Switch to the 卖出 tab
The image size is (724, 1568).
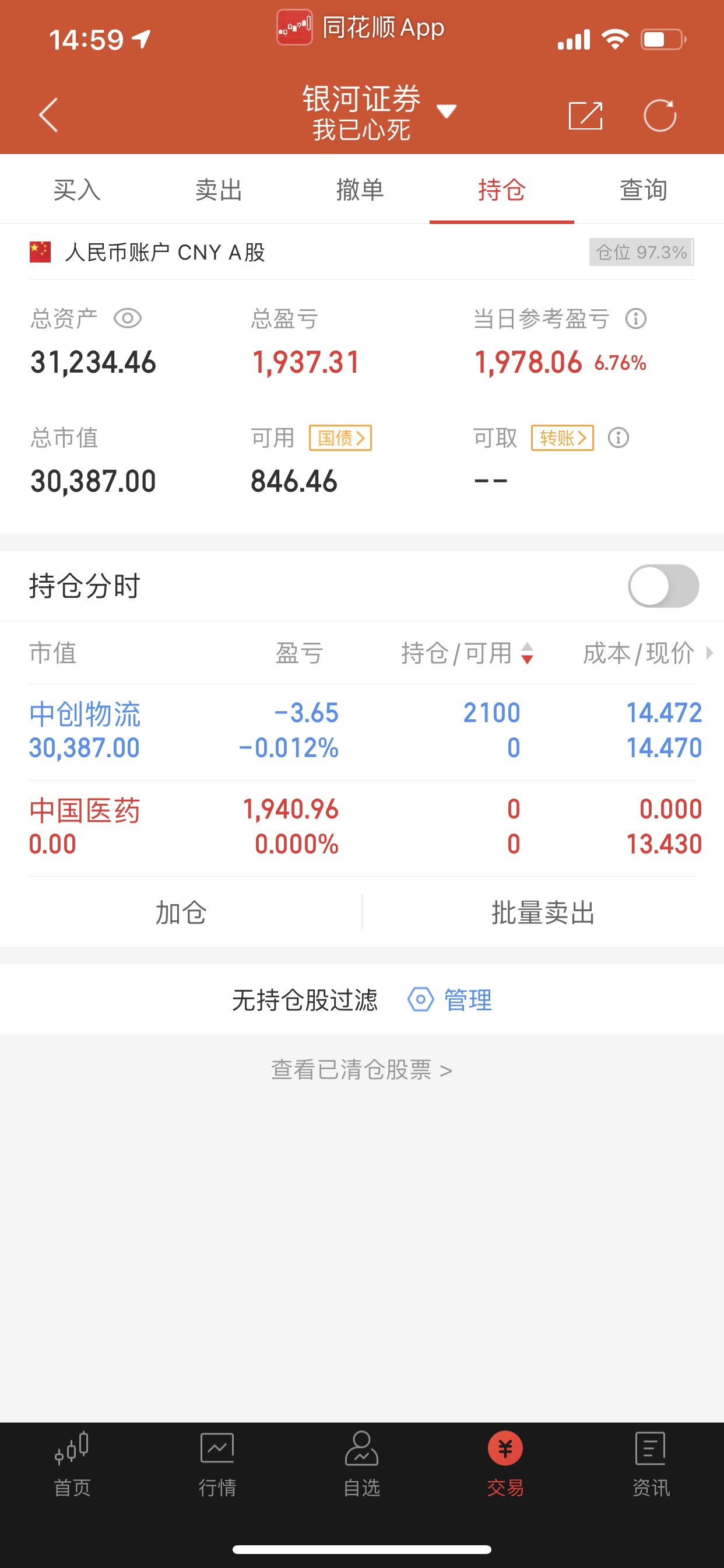(x=219, y=190)
